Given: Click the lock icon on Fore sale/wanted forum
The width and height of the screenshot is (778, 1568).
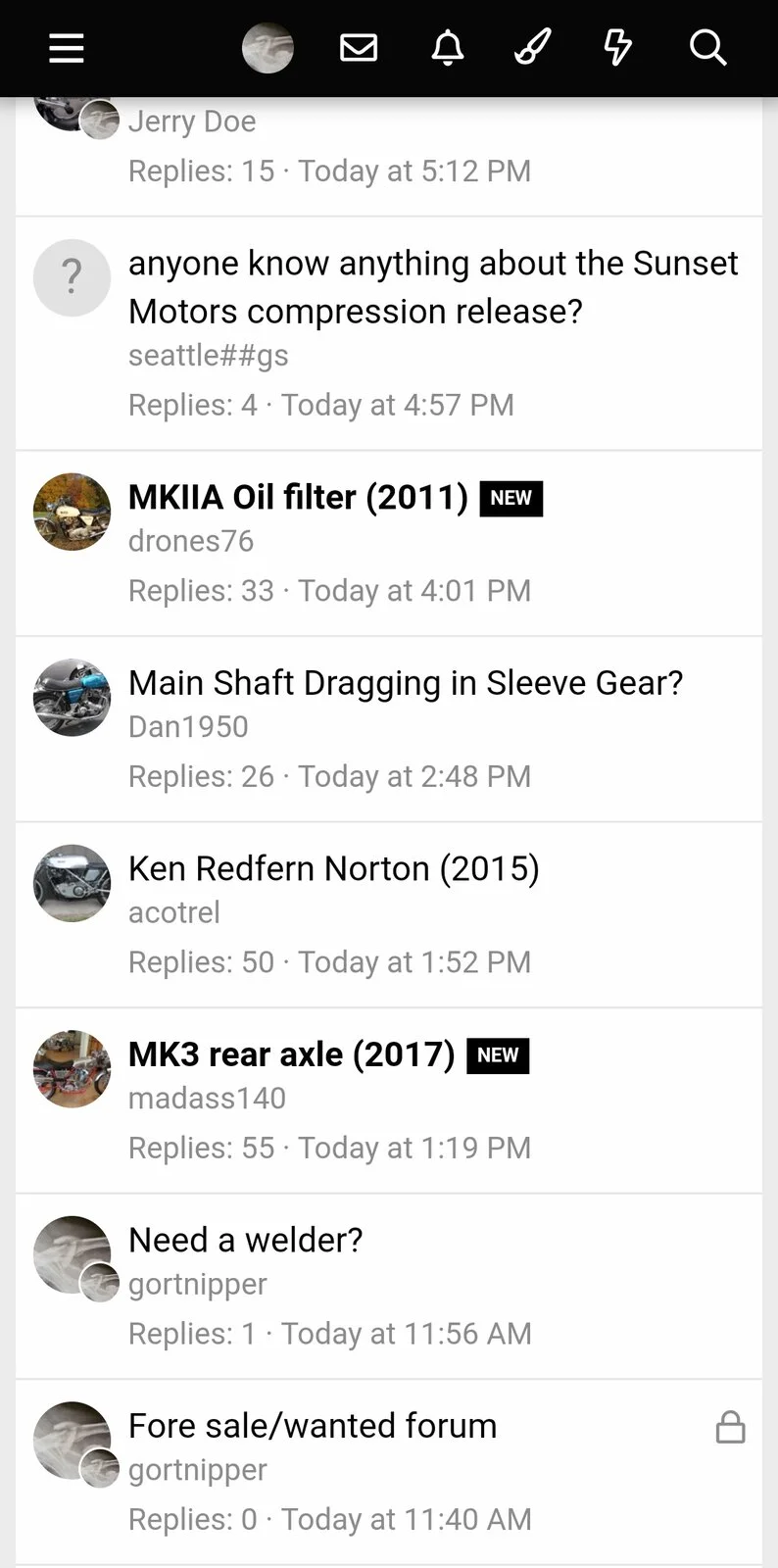Looking at the screenshot, I should point(731,1427).
